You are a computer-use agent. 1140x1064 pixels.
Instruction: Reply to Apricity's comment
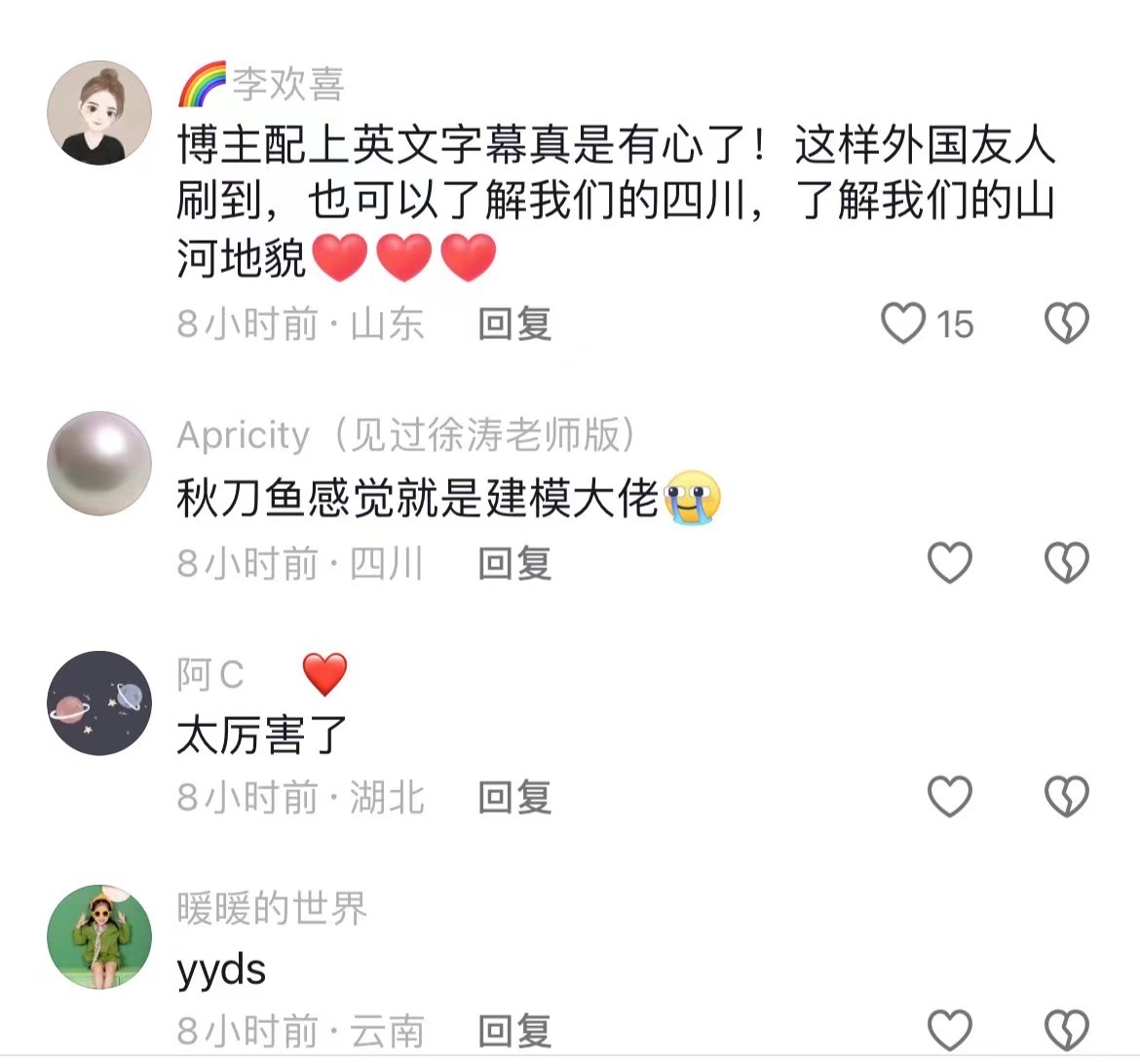click(514, 562)
